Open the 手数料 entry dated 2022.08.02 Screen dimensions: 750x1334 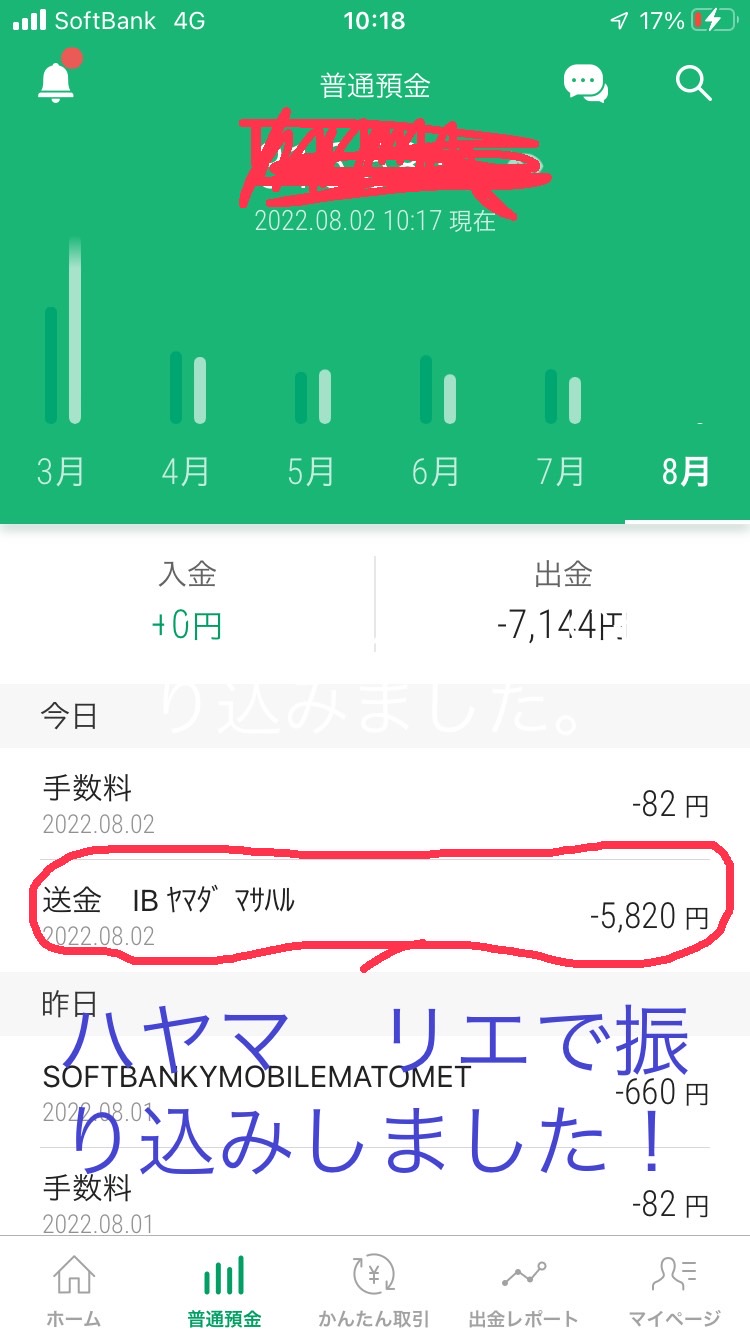click(375, 804)
